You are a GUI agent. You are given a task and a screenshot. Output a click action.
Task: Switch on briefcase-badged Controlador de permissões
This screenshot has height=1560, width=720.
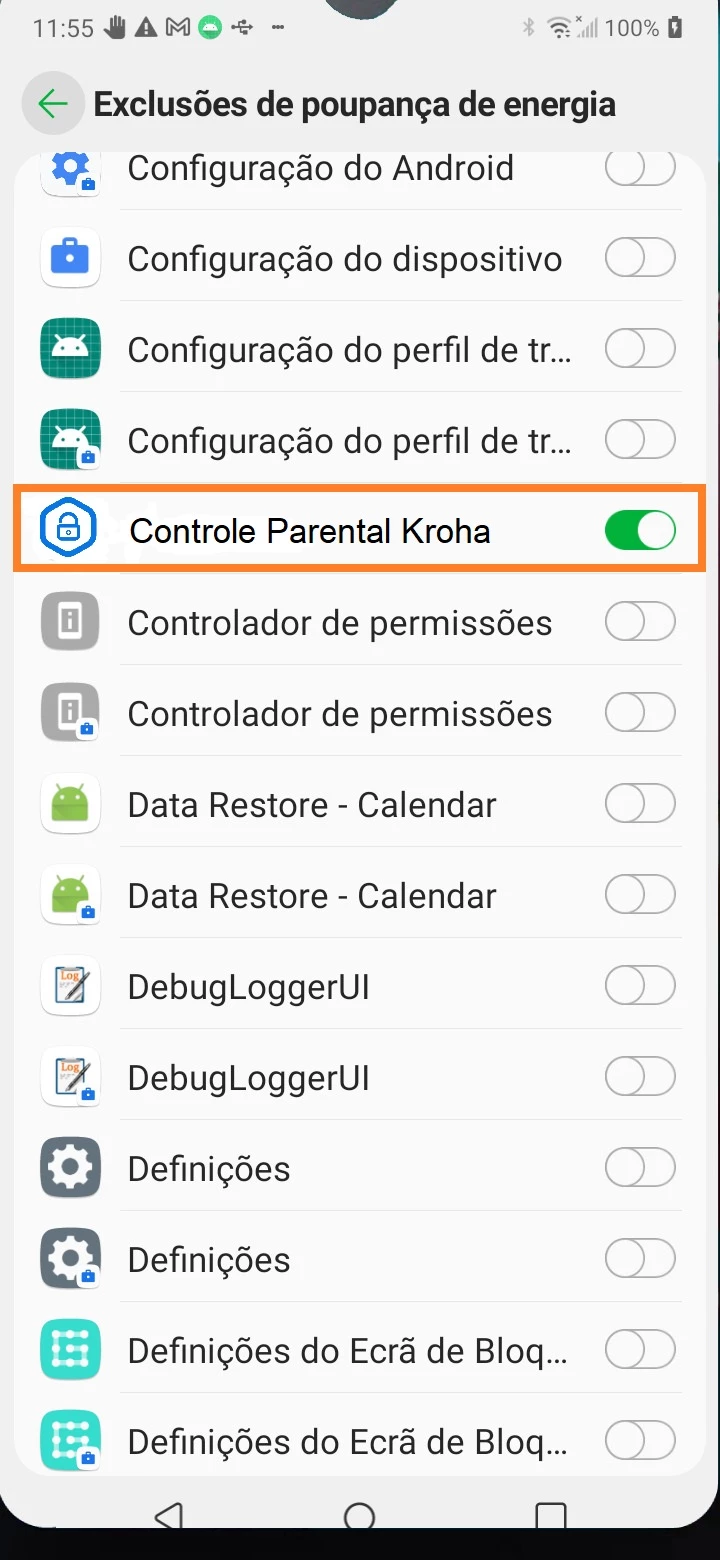click(x=640, y=713)
